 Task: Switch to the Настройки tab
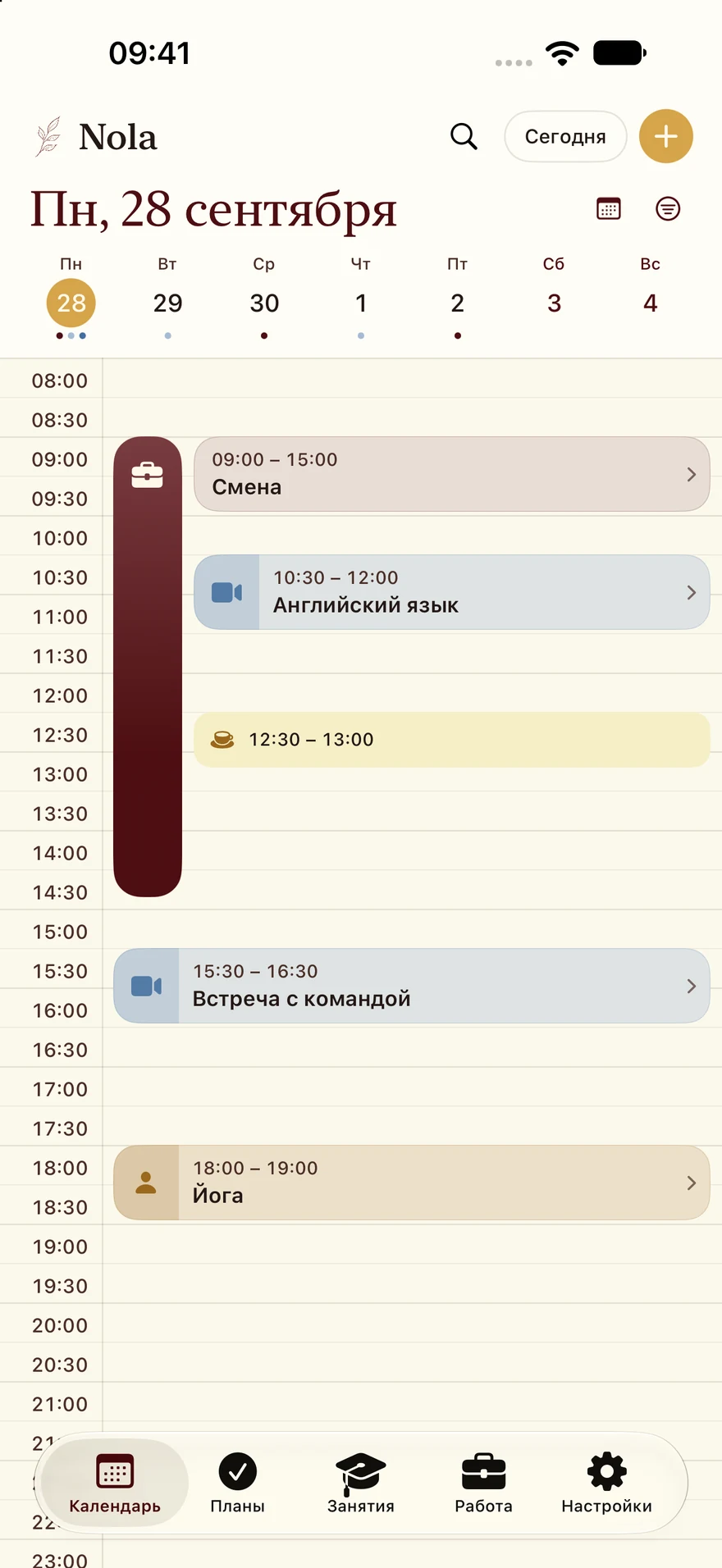(607, 1483)
